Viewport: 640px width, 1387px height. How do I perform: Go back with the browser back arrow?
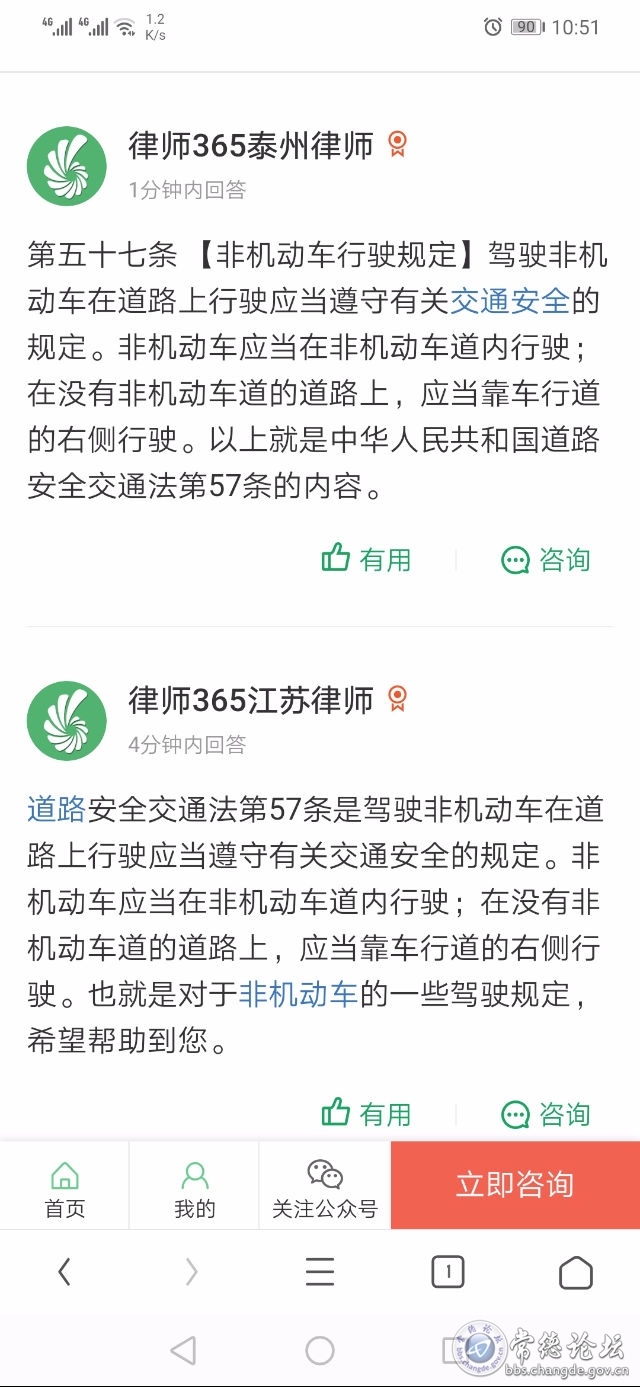65,1272
